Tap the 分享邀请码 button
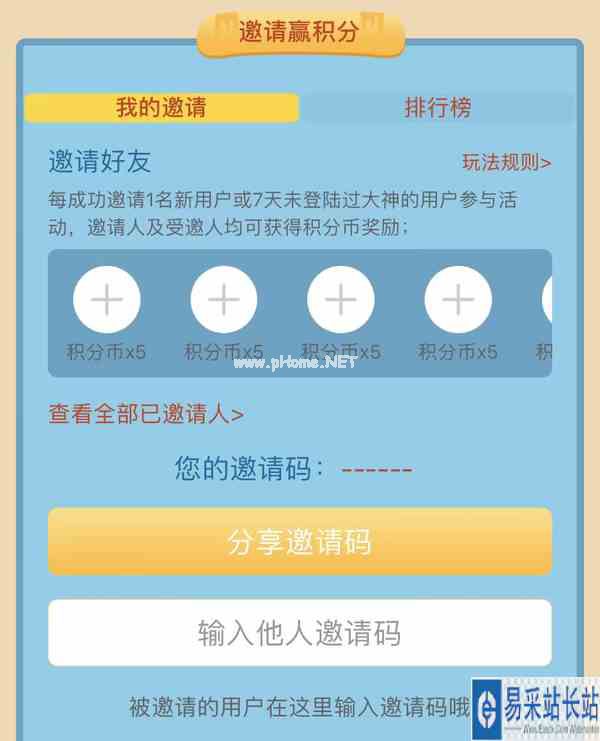This screenshot has height=741, width=600. tap(299, 542)
